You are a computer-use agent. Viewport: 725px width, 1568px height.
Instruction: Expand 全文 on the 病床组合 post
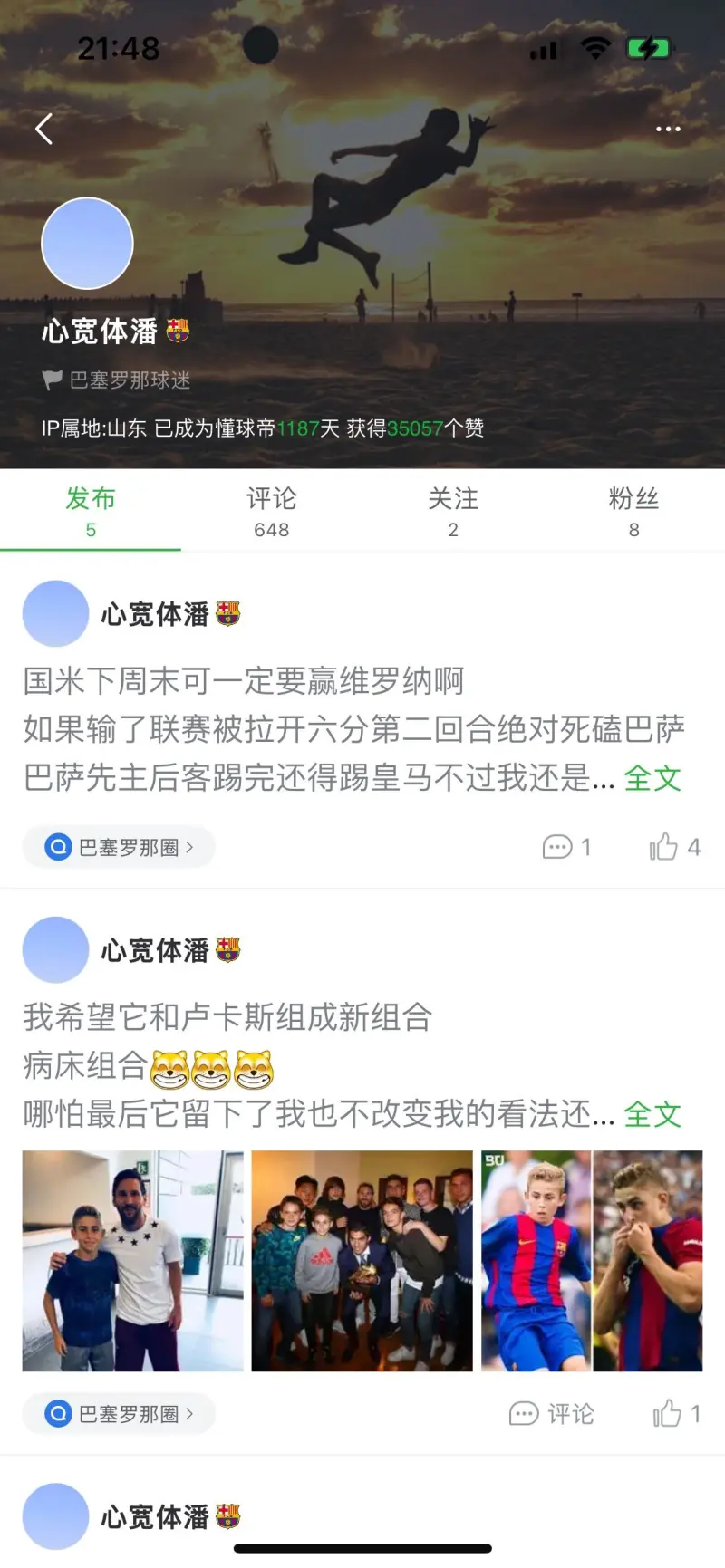click(652, 1114)
